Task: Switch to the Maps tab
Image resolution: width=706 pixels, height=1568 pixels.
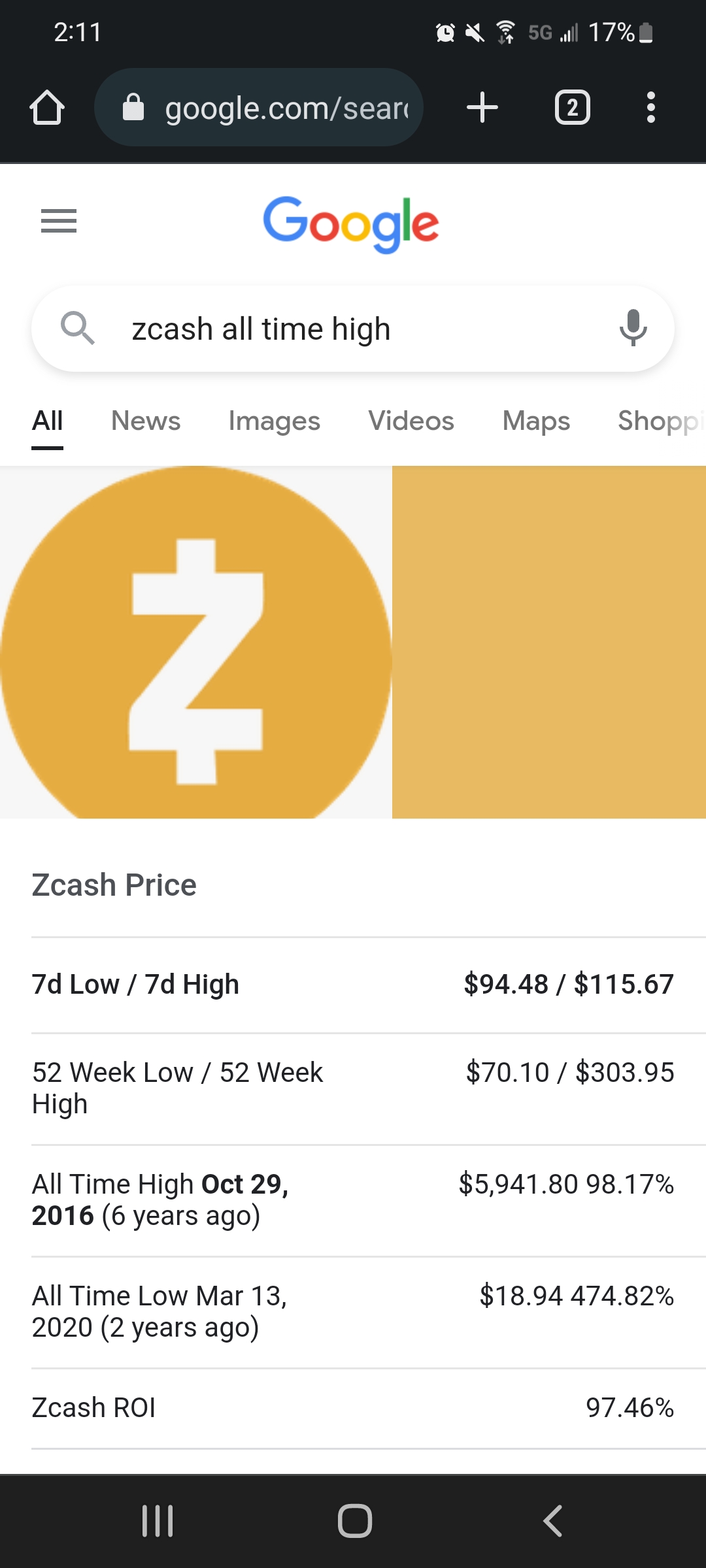Action: pos(536,421)
